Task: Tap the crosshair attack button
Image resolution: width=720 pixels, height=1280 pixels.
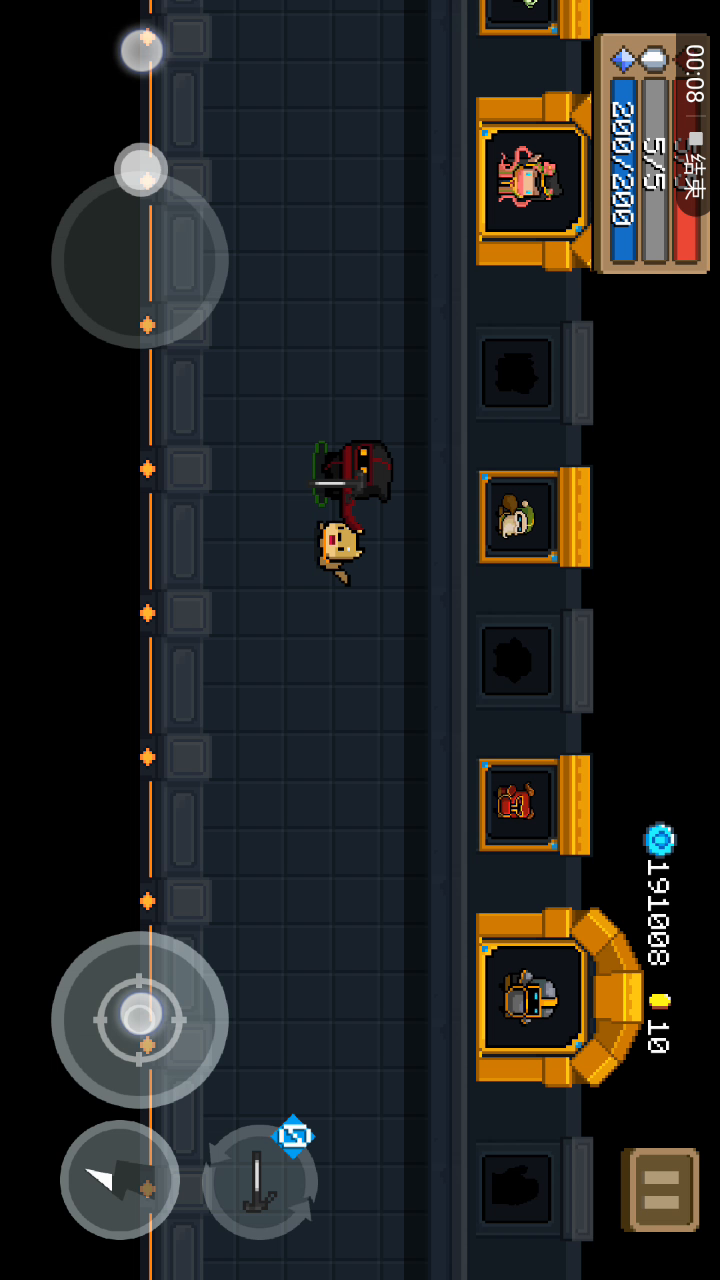Action: (140, 1019)
